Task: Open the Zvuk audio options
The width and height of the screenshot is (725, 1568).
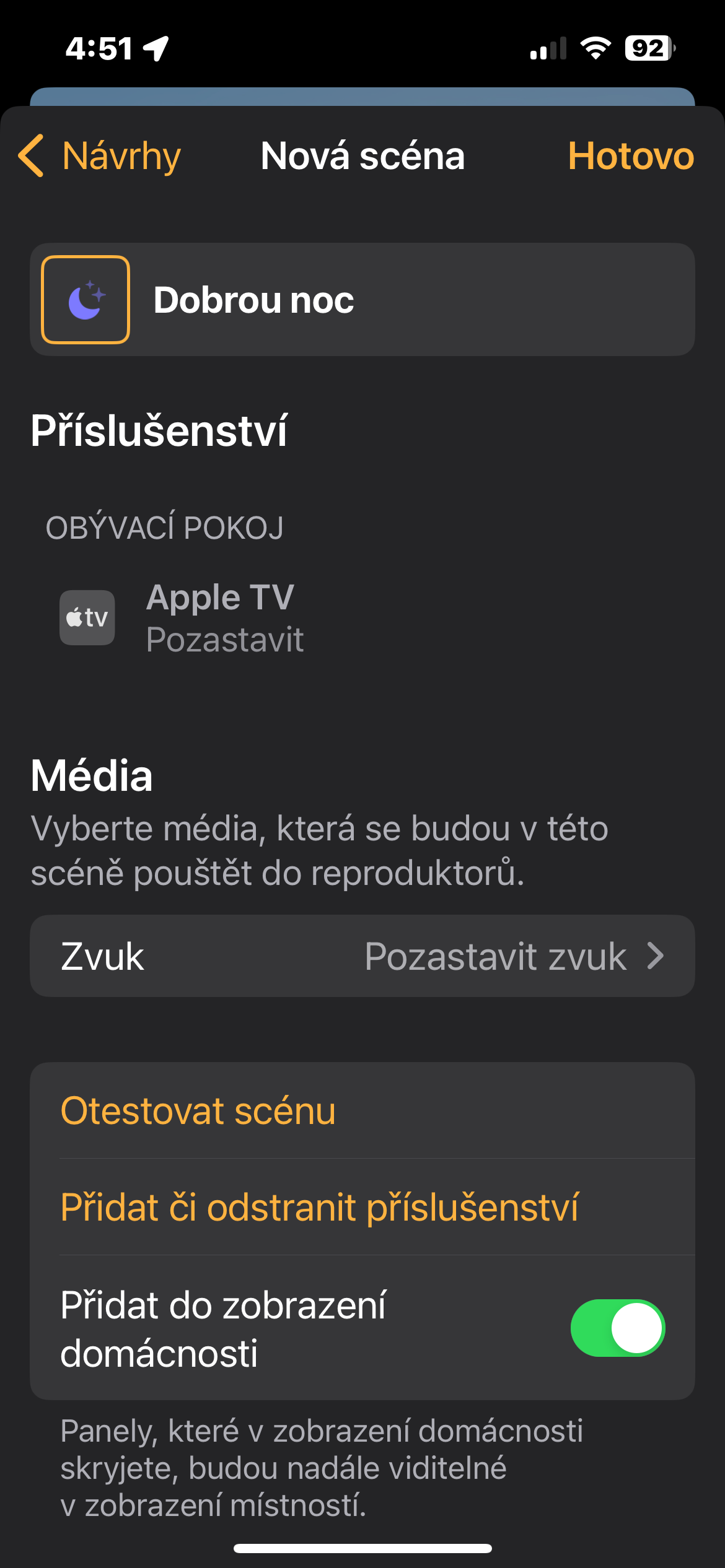Action: pyautogui.click(x=362, y=956)
